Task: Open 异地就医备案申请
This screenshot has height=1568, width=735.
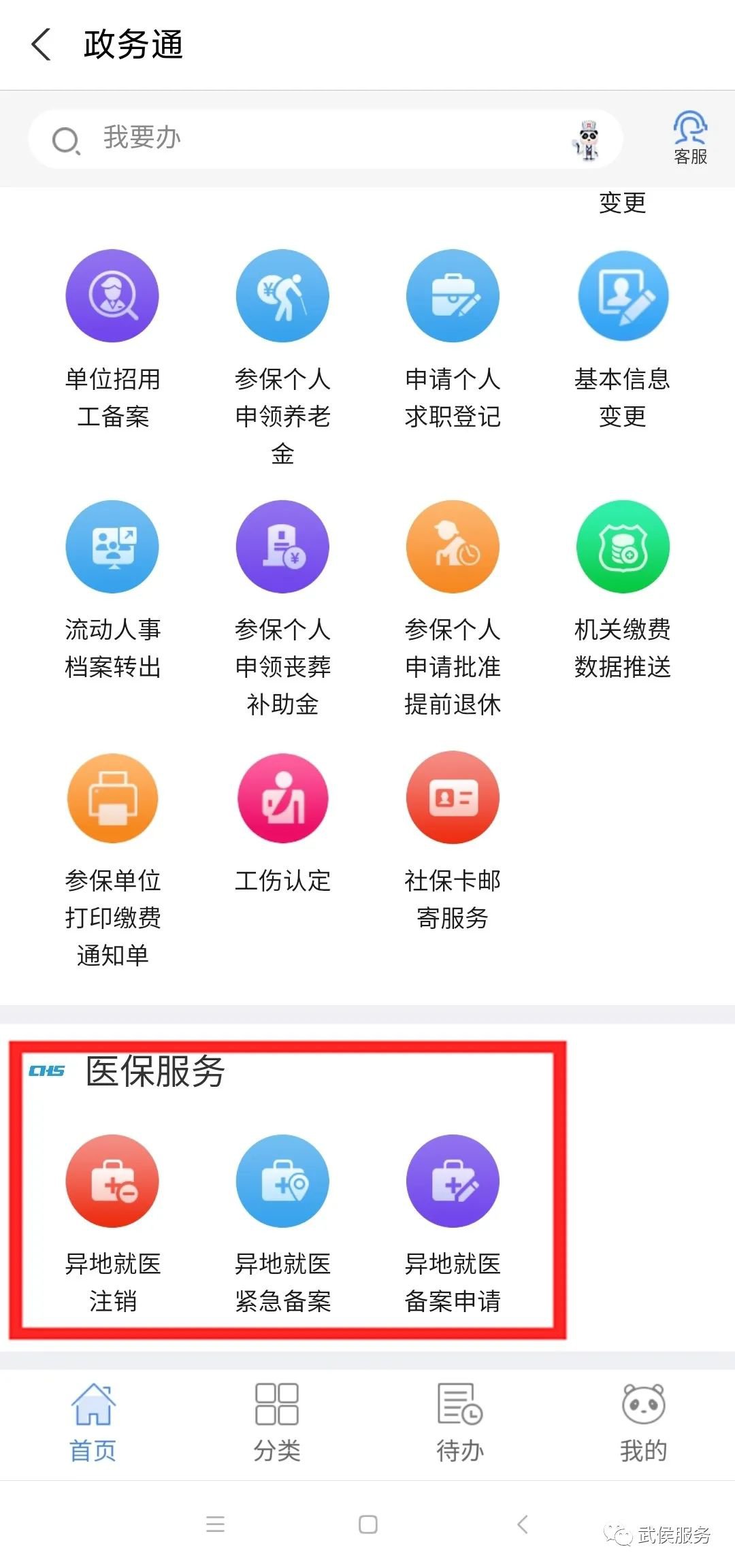Action: tap(453, 1181)
